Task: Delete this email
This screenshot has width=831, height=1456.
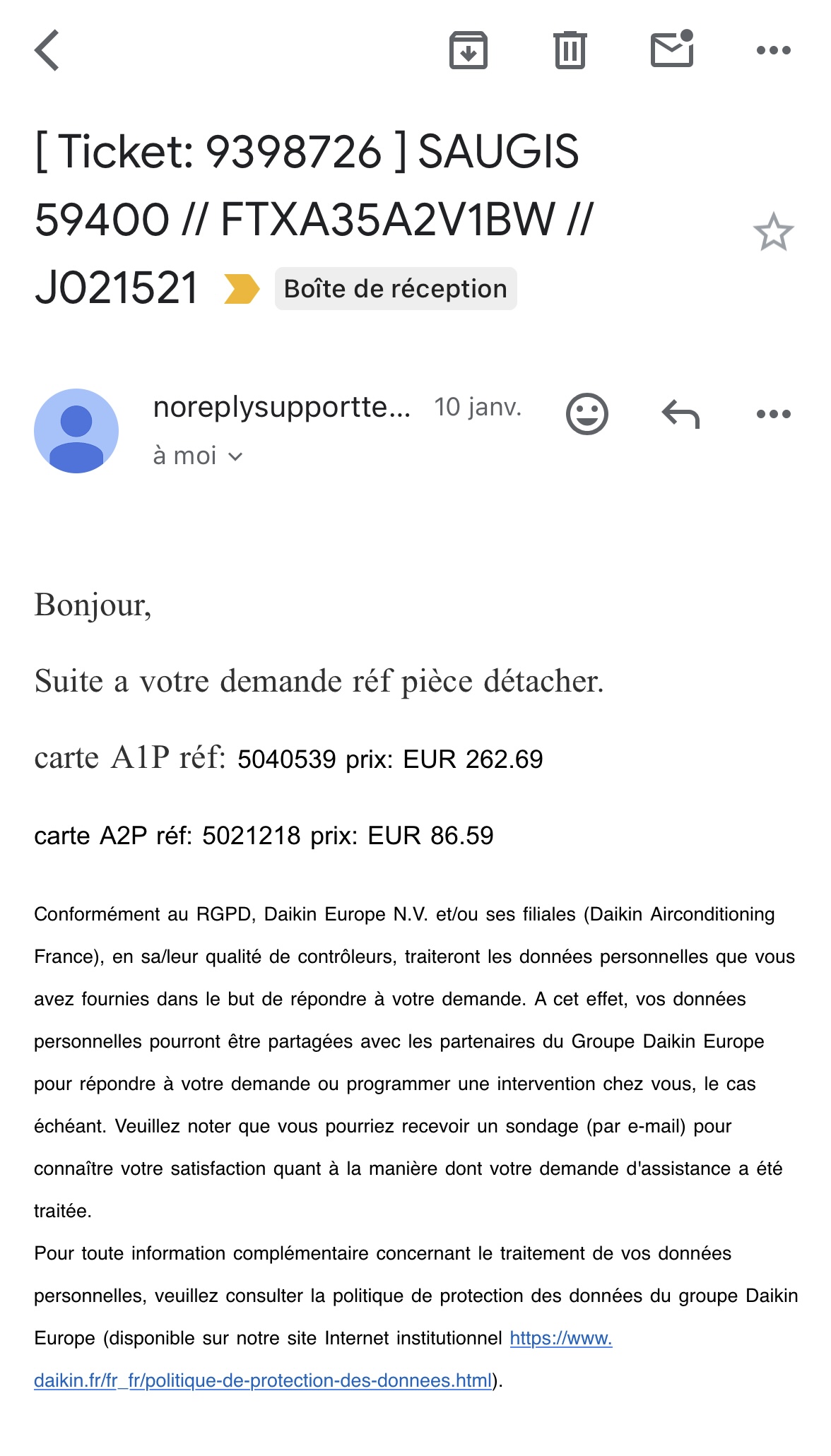Action: [570, 50]
